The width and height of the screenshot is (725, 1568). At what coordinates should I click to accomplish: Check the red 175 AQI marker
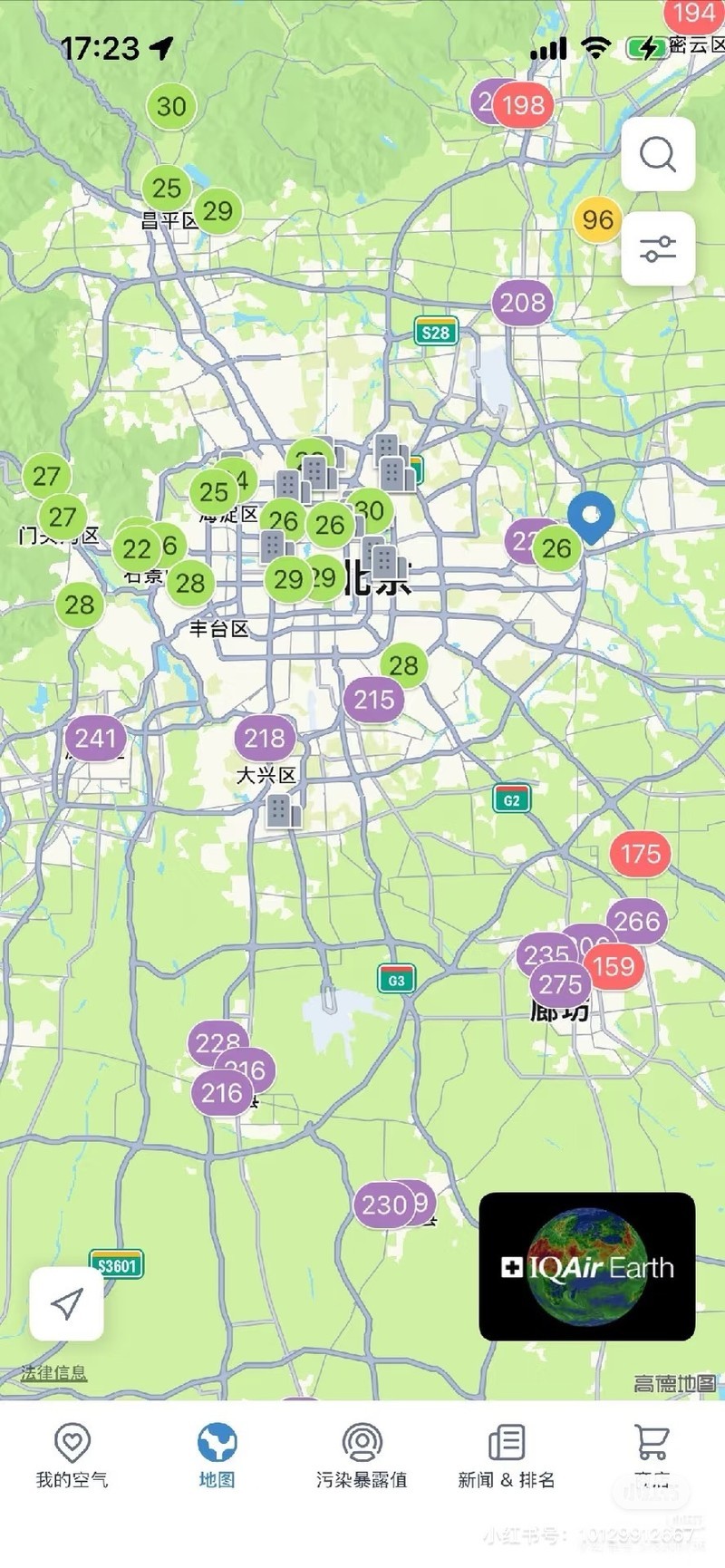click(x=641, y=854)
